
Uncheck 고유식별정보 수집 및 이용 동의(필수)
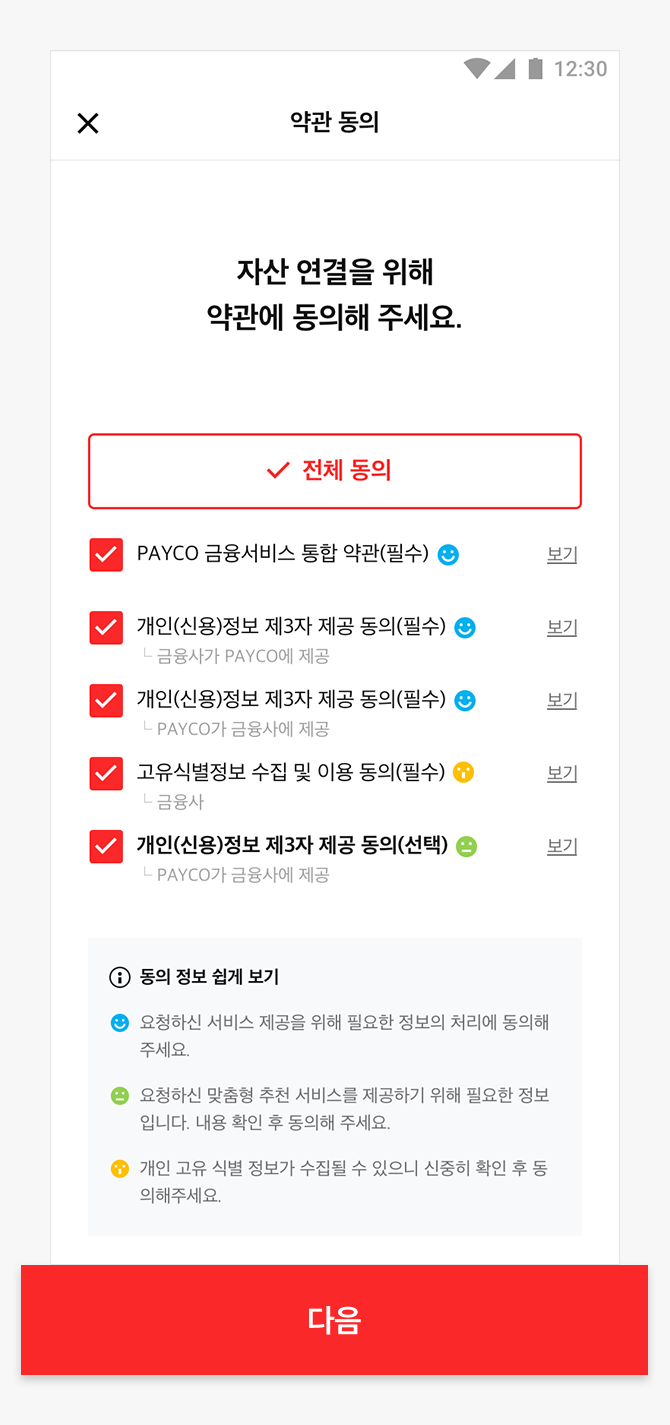[106, 774]
